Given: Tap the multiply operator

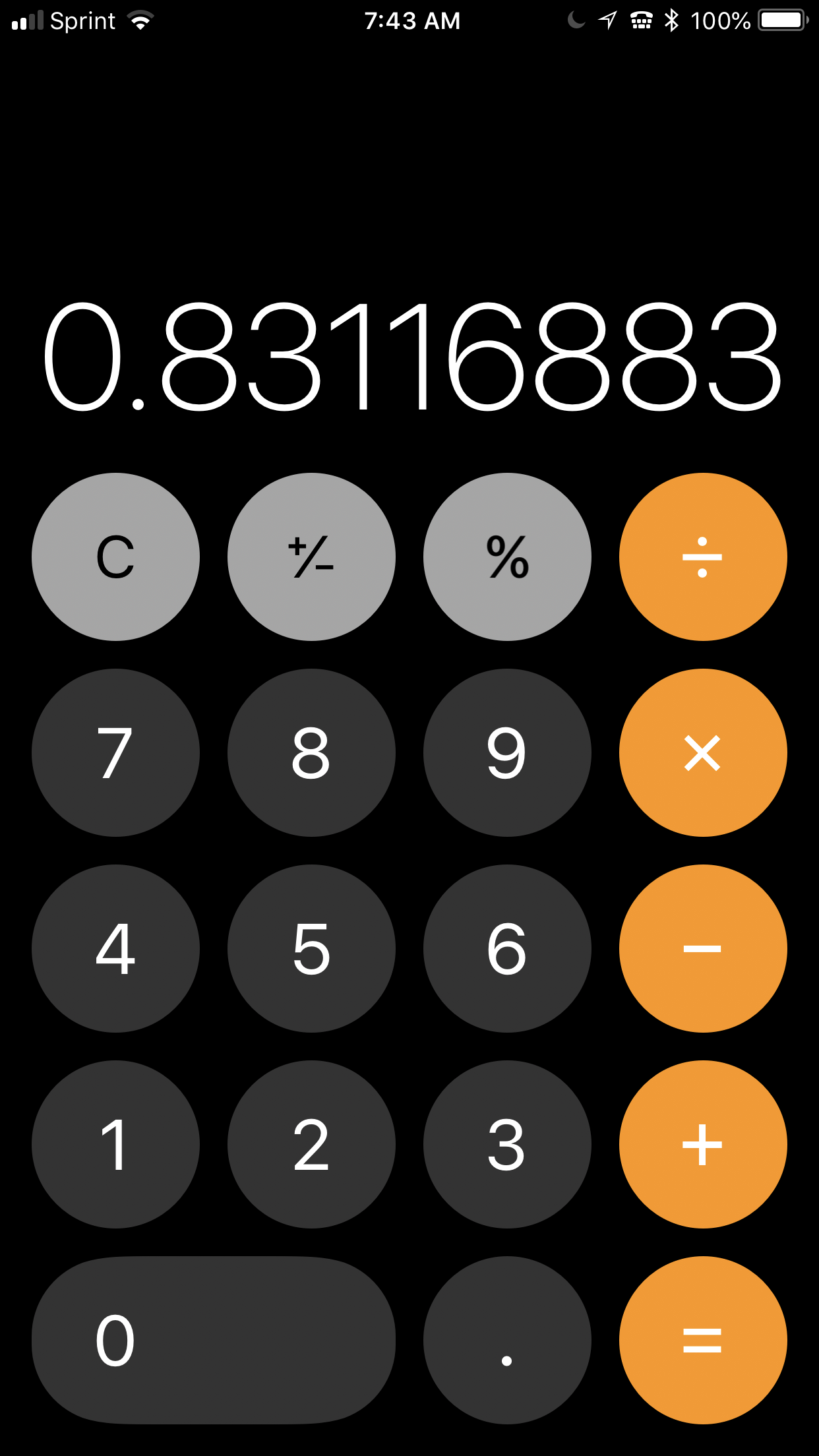Looking at the screenshot, I should point(703,752).
